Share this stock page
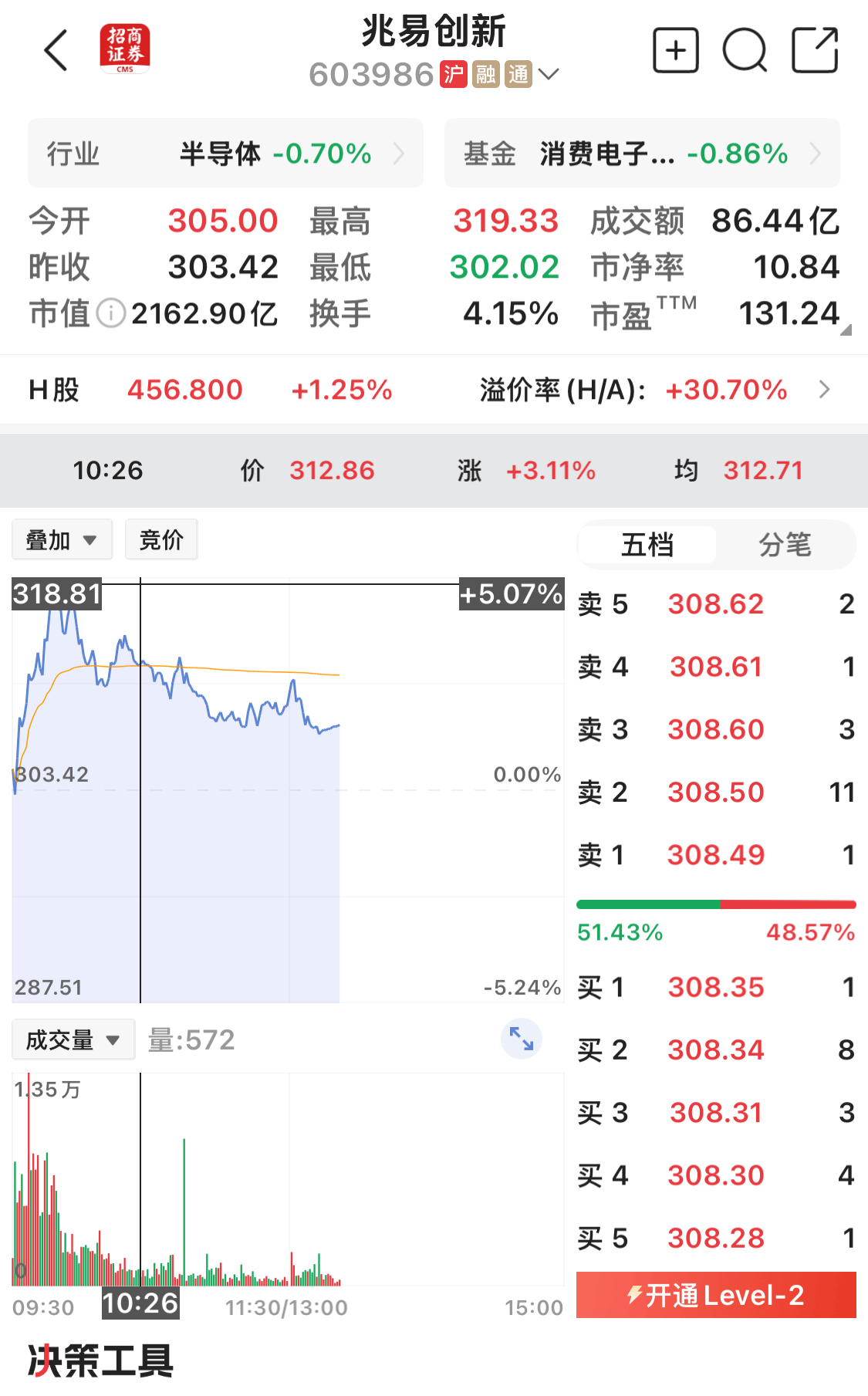 point(815,51)
